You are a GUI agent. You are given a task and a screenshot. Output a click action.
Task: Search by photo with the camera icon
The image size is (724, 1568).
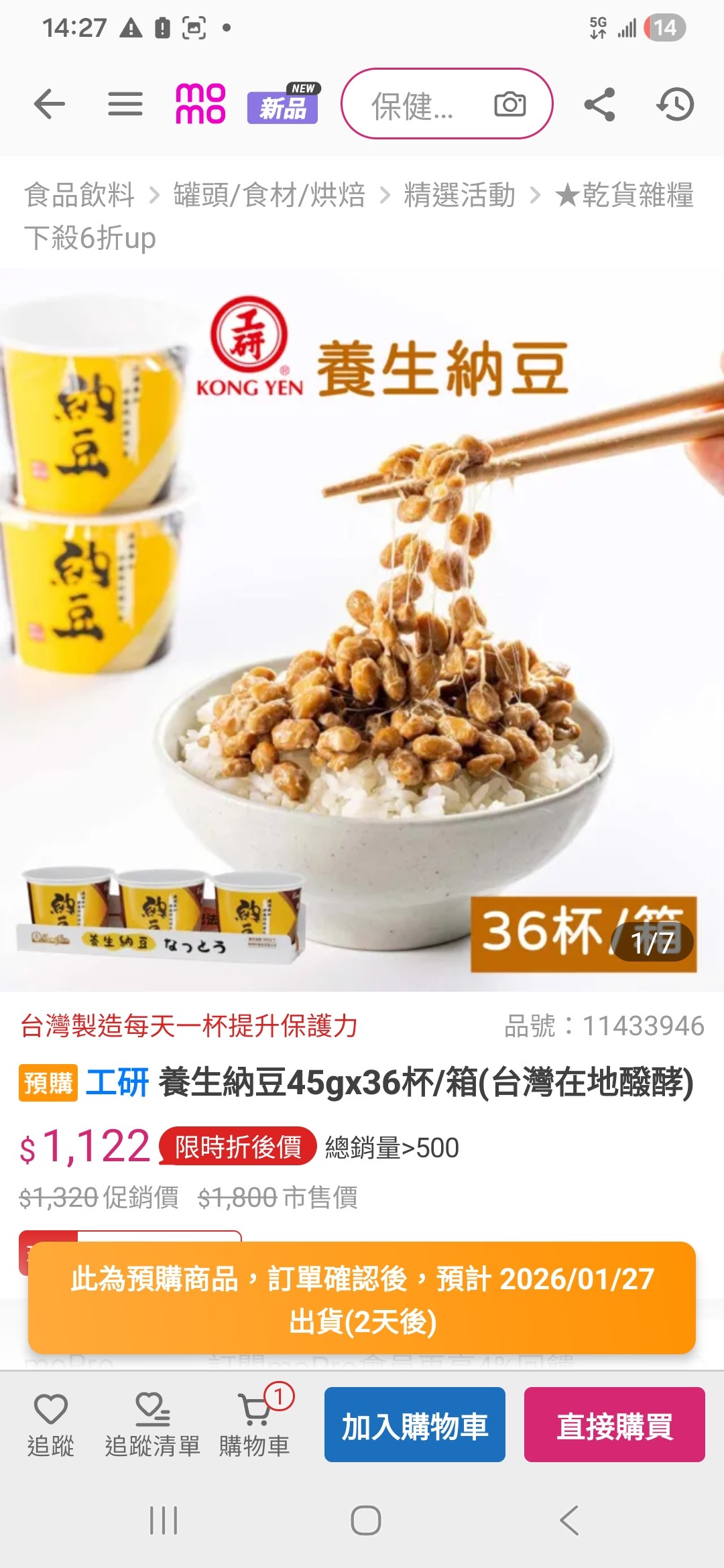[x=510, y=104]
